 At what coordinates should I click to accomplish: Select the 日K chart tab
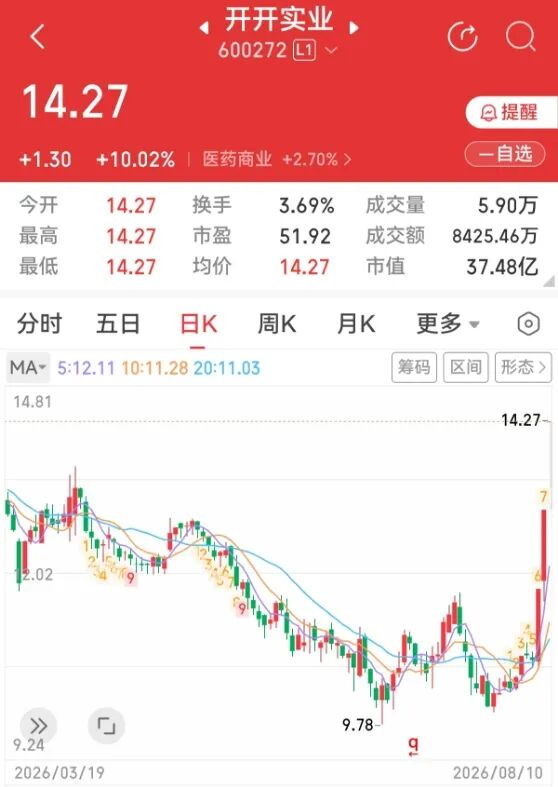[198, 324]
